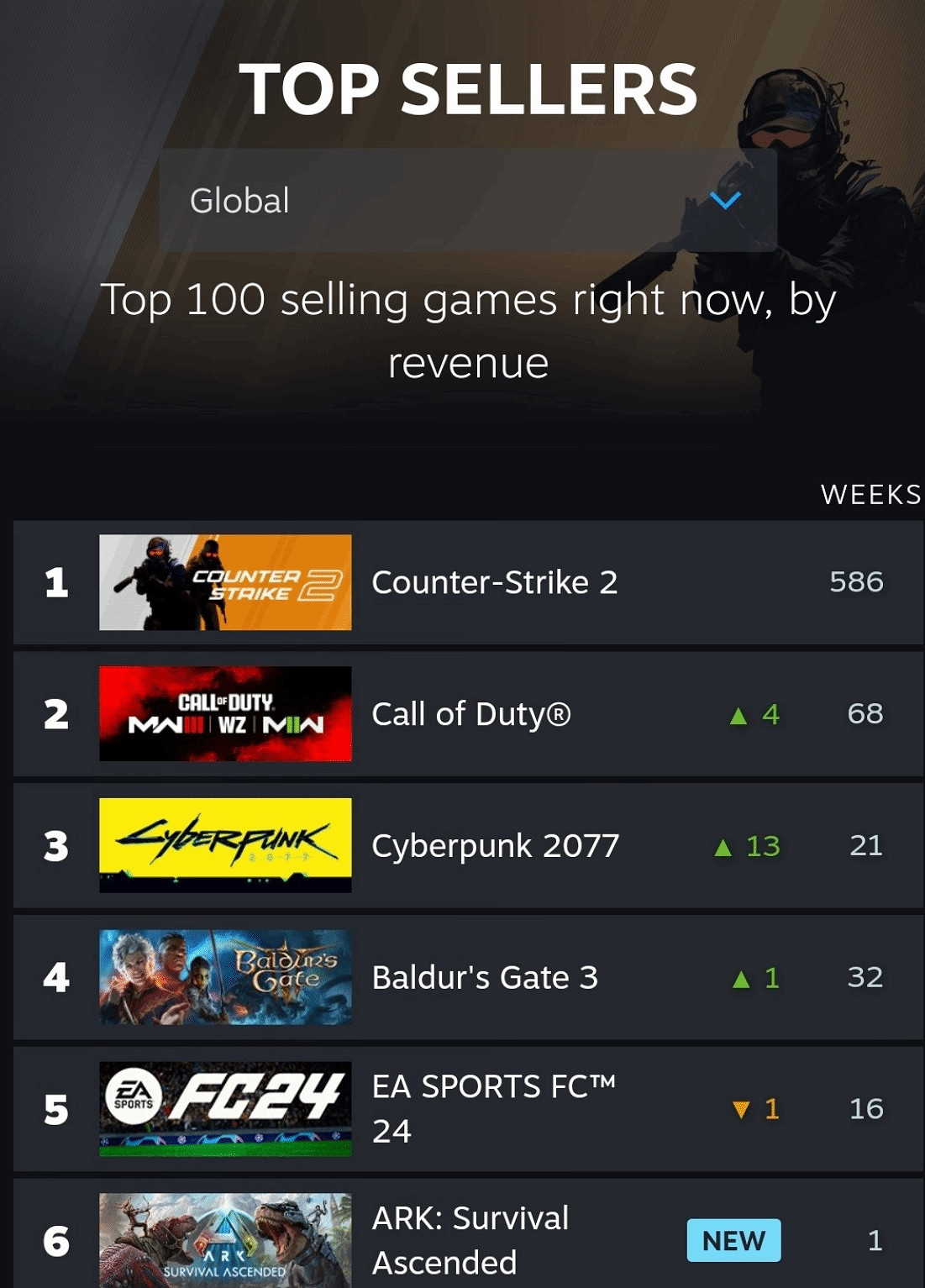This screenshot has height=1288, width=925.
Task: Click the green up arrow next to Call of Duty
Action: point(739,715)
